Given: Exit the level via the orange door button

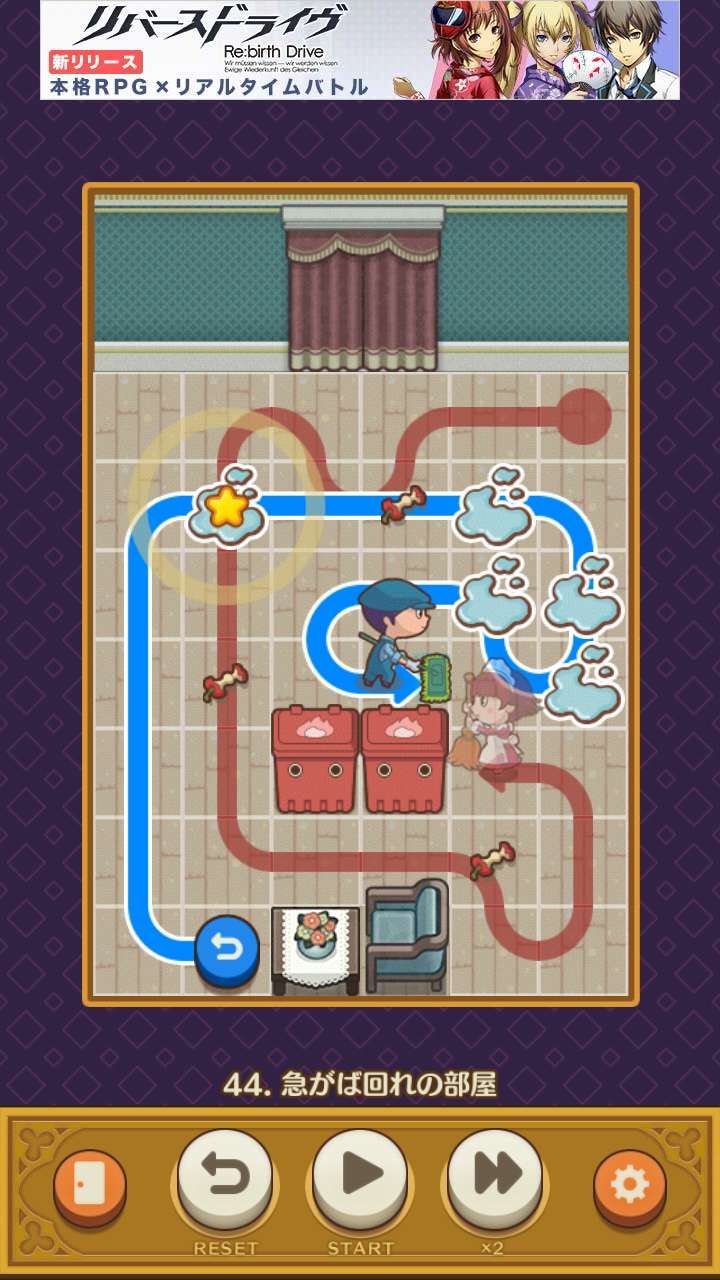Looking at the screenshot, I should [90, 1186].
